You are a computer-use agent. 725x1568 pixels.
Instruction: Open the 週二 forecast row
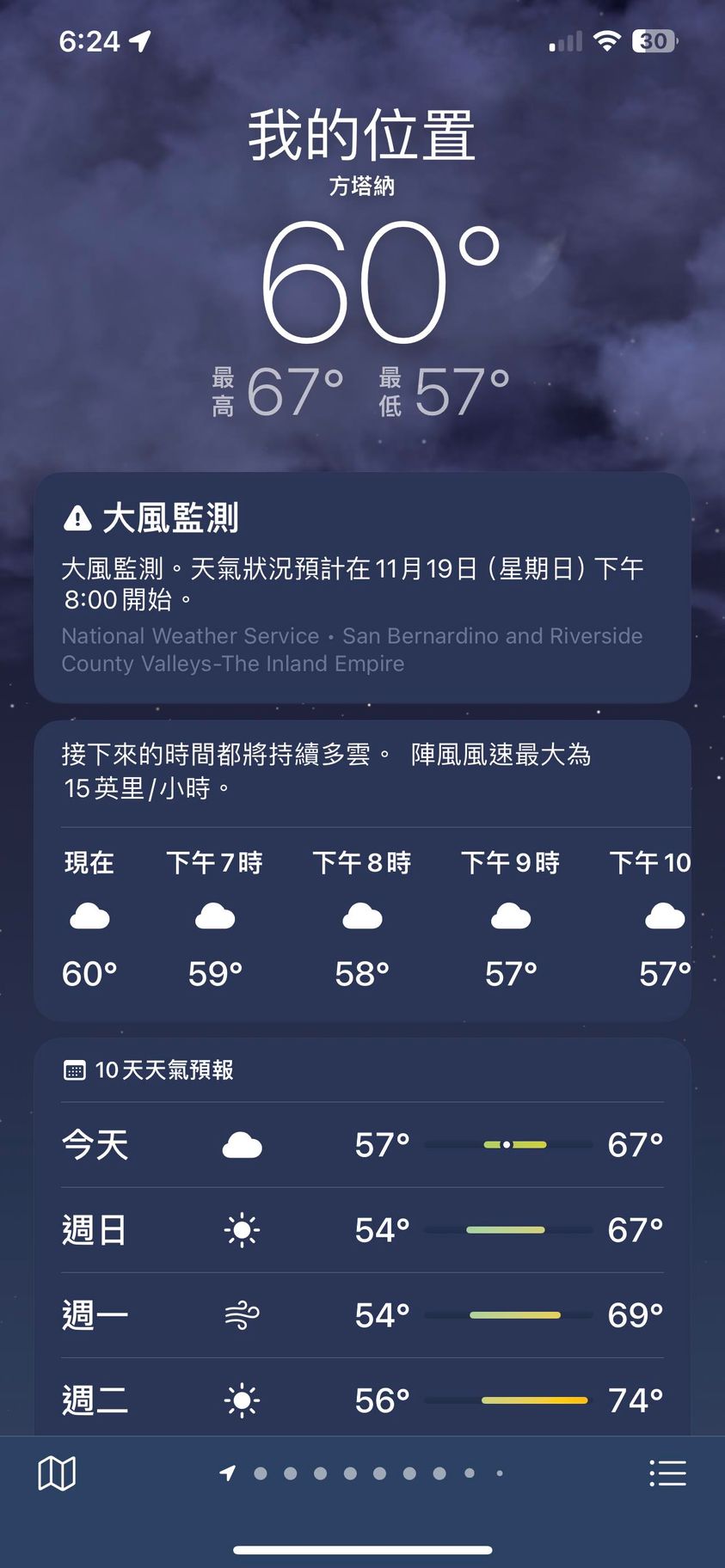click(362, 1400)
